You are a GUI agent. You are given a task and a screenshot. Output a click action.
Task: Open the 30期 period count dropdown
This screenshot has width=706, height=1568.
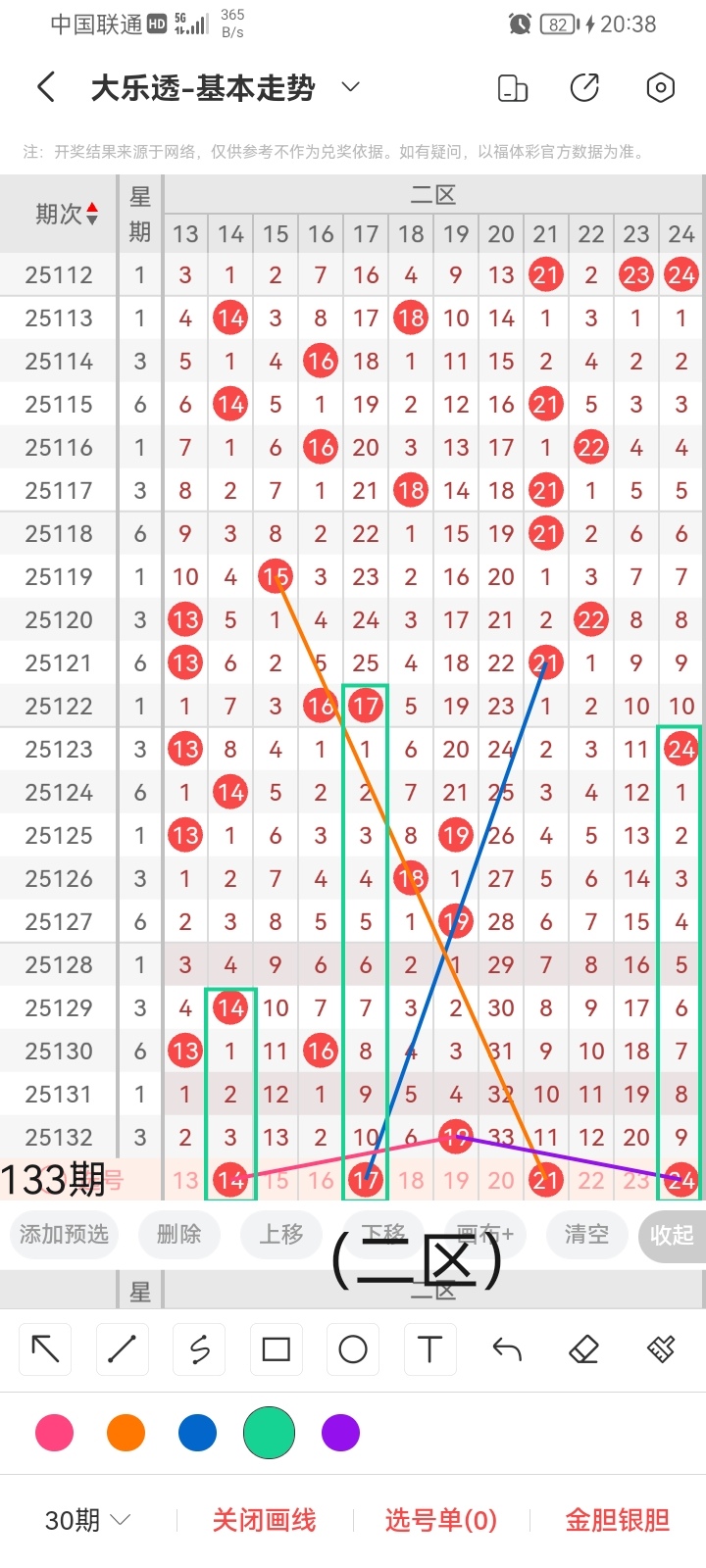(87, 1520)
